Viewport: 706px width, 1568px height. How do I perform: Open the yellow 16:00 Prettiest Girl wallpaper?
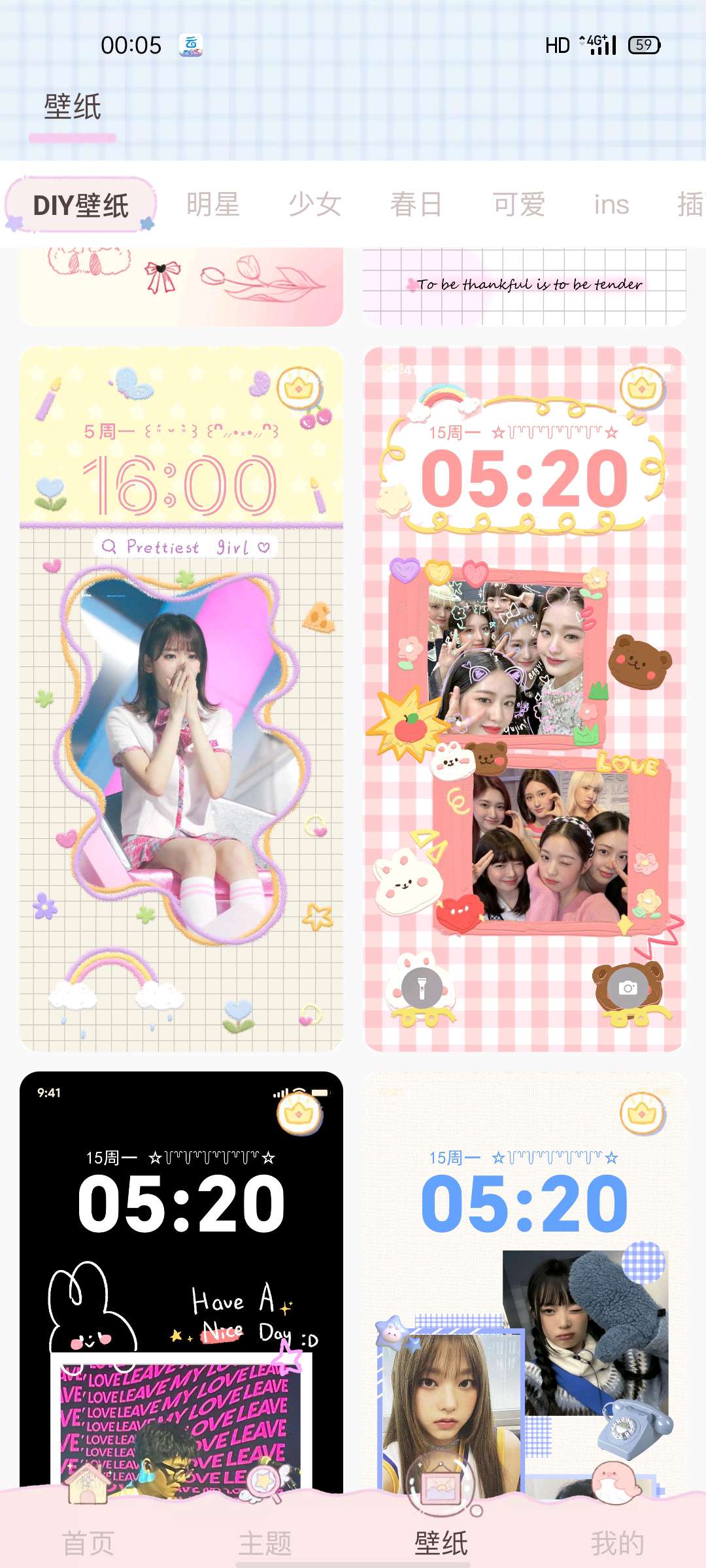click(181, 699)
